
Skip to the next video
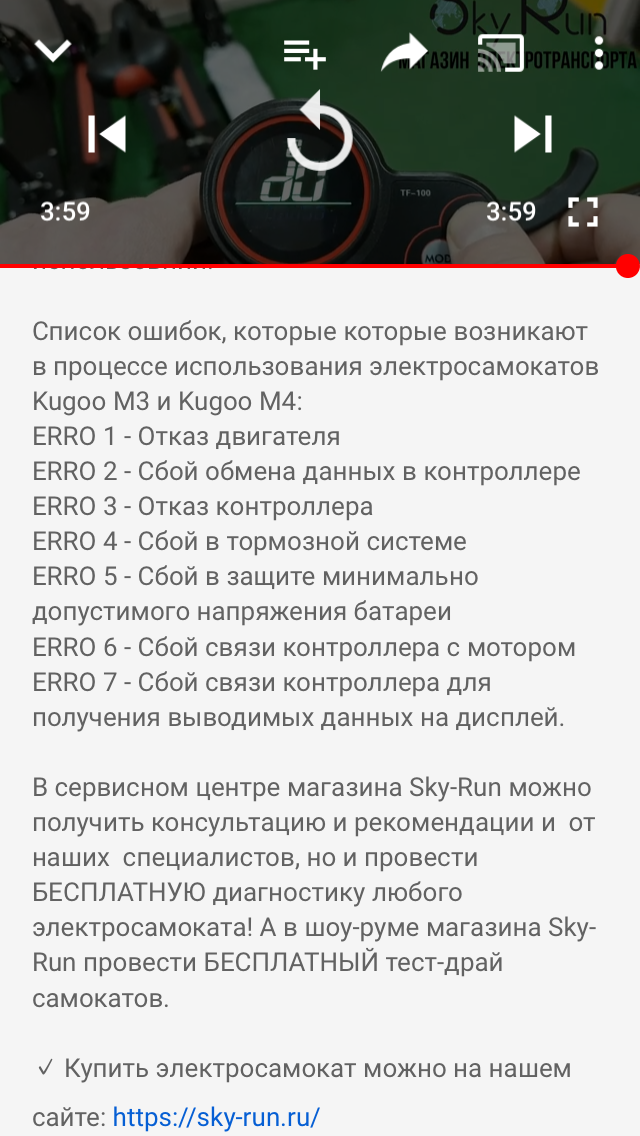(x=533, y=134)
